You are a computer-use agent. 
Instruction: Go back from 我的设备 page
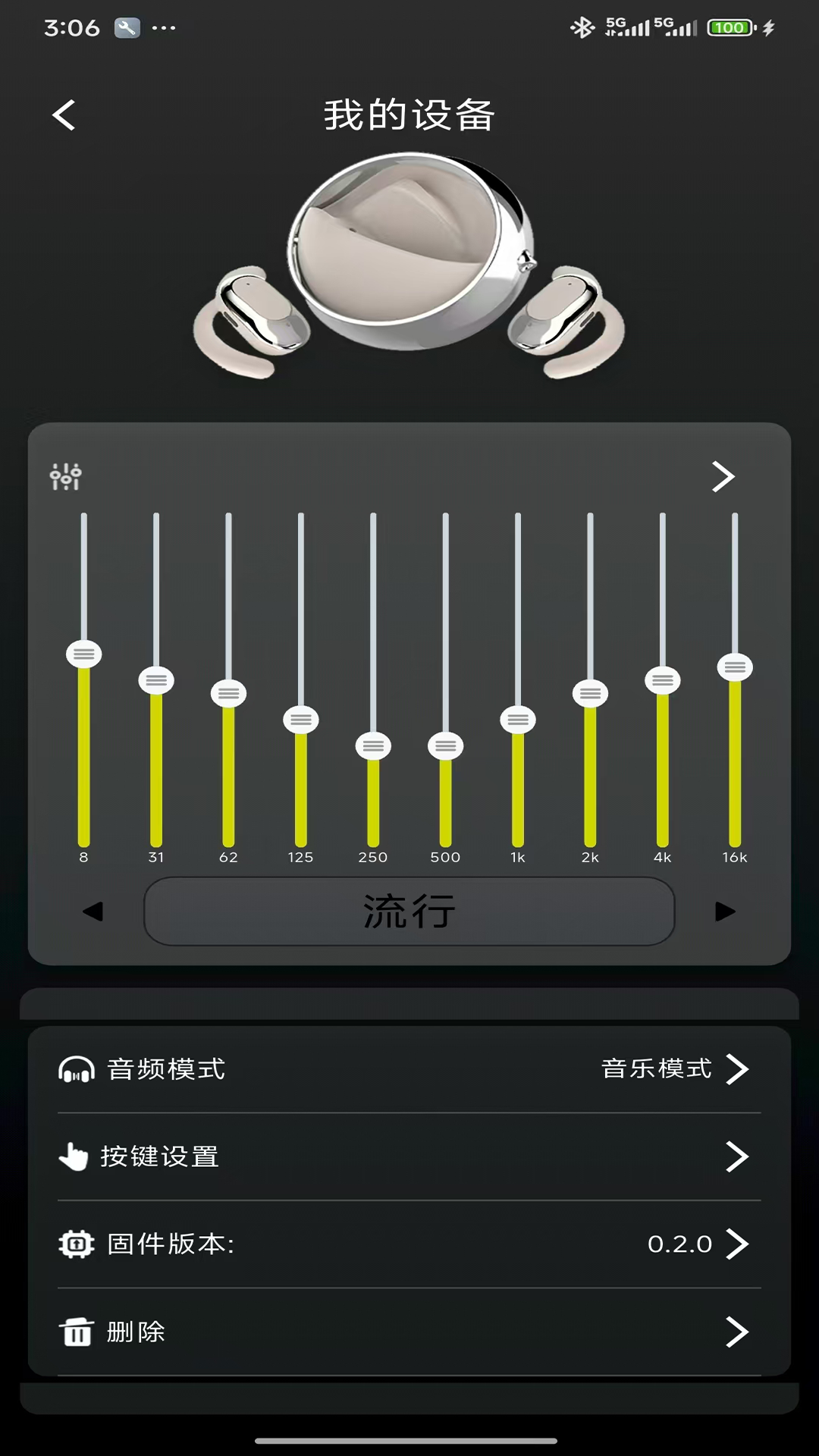click(x=64, y=115)
